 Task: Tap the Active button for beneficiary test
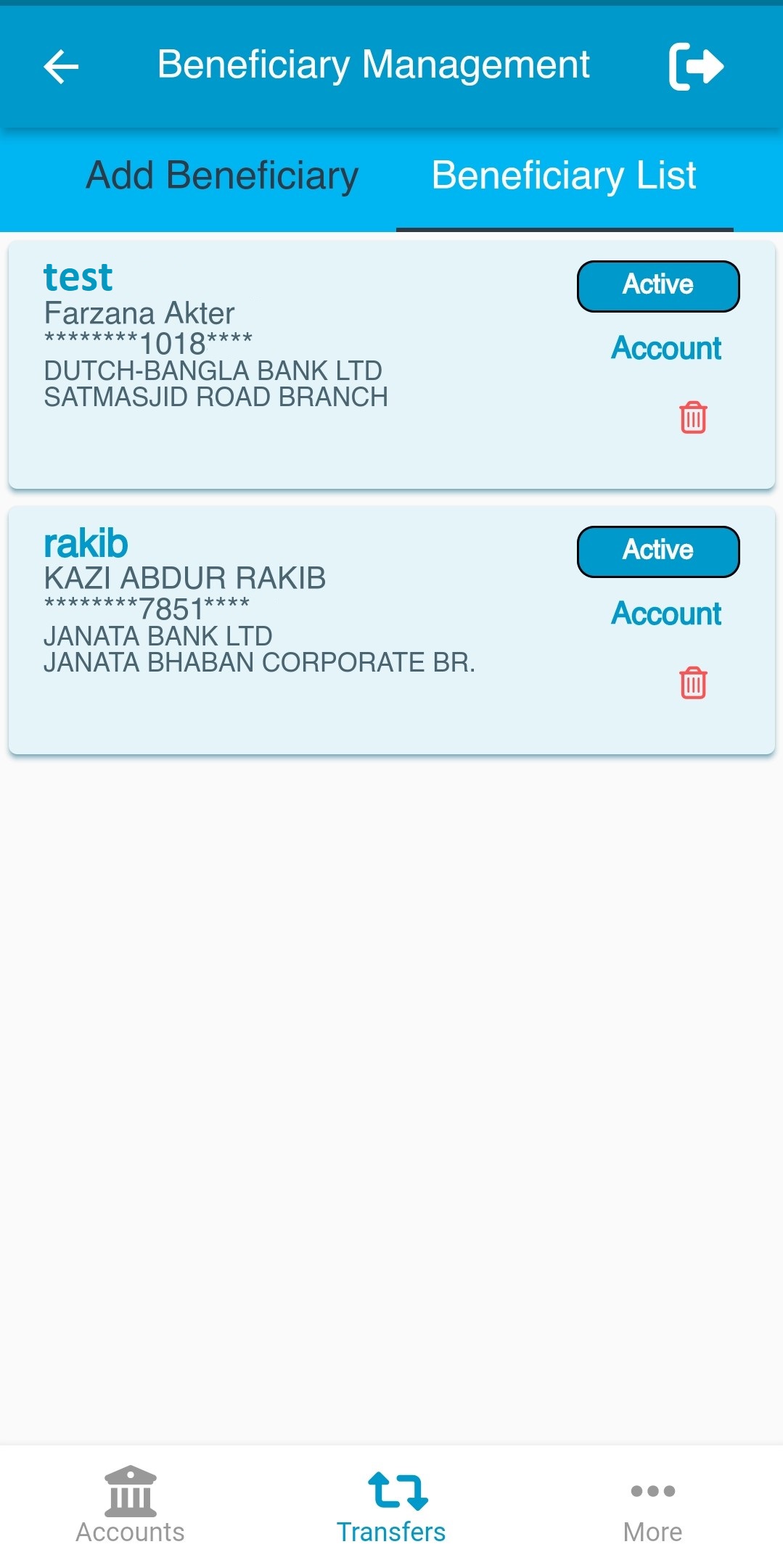657,286
